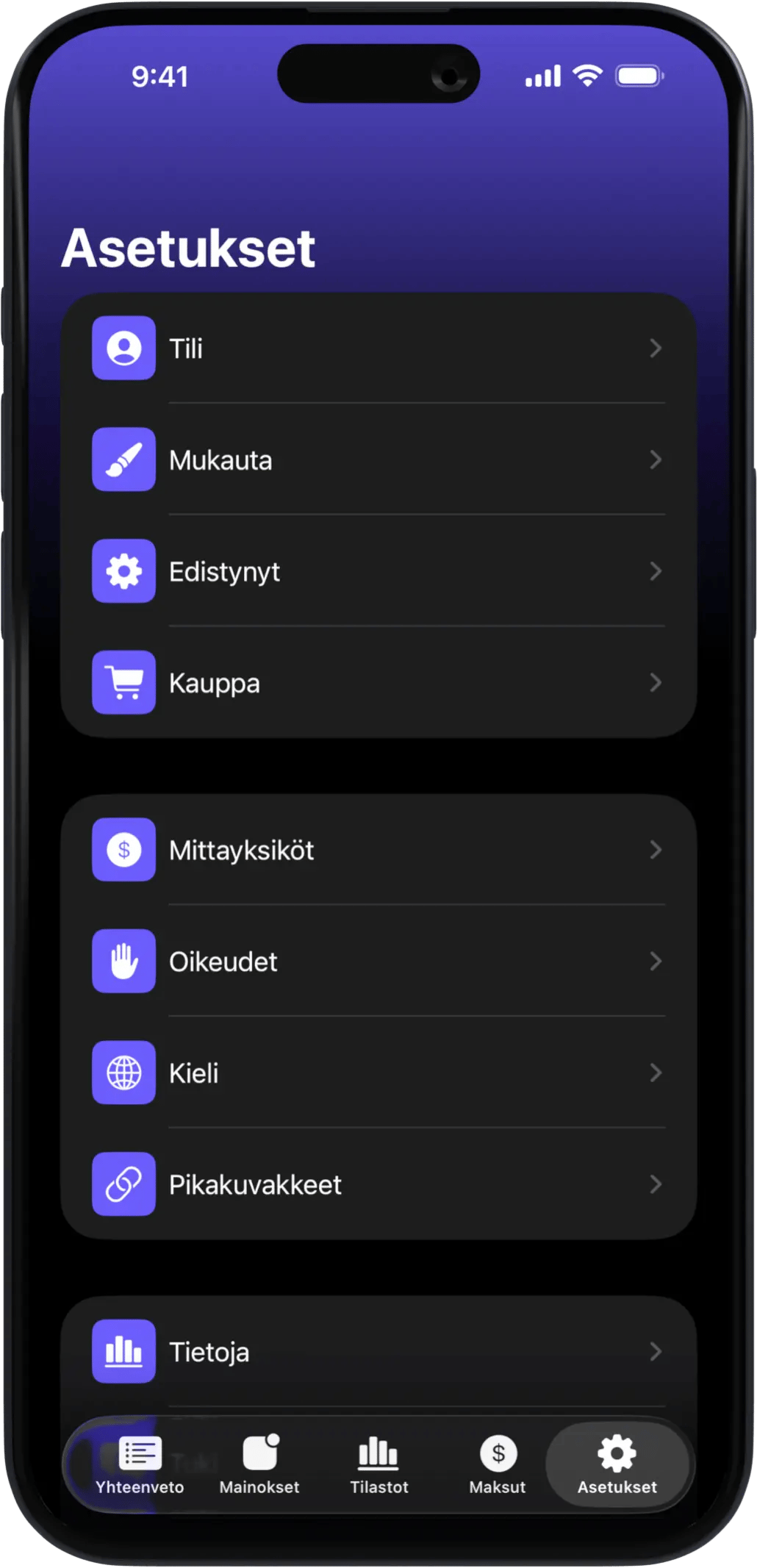Image resolution: width=757 pixels, height=1568 pixels.
Task: Go to Edistynyt advanced settings
Action: (x=378, y=571)
